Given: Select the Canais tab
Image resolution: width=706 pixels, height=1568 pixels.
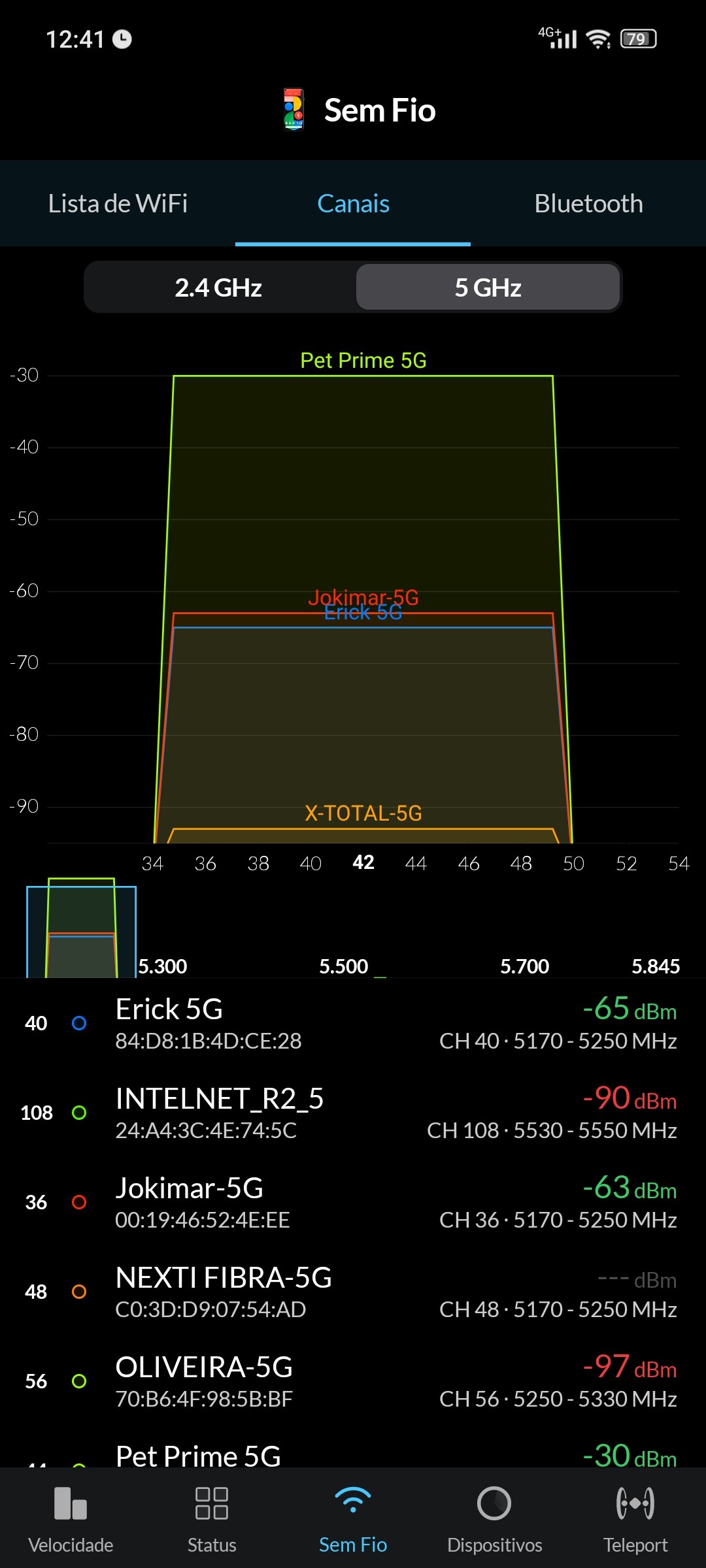Looking at the screenshot, I should click(353, 204).
